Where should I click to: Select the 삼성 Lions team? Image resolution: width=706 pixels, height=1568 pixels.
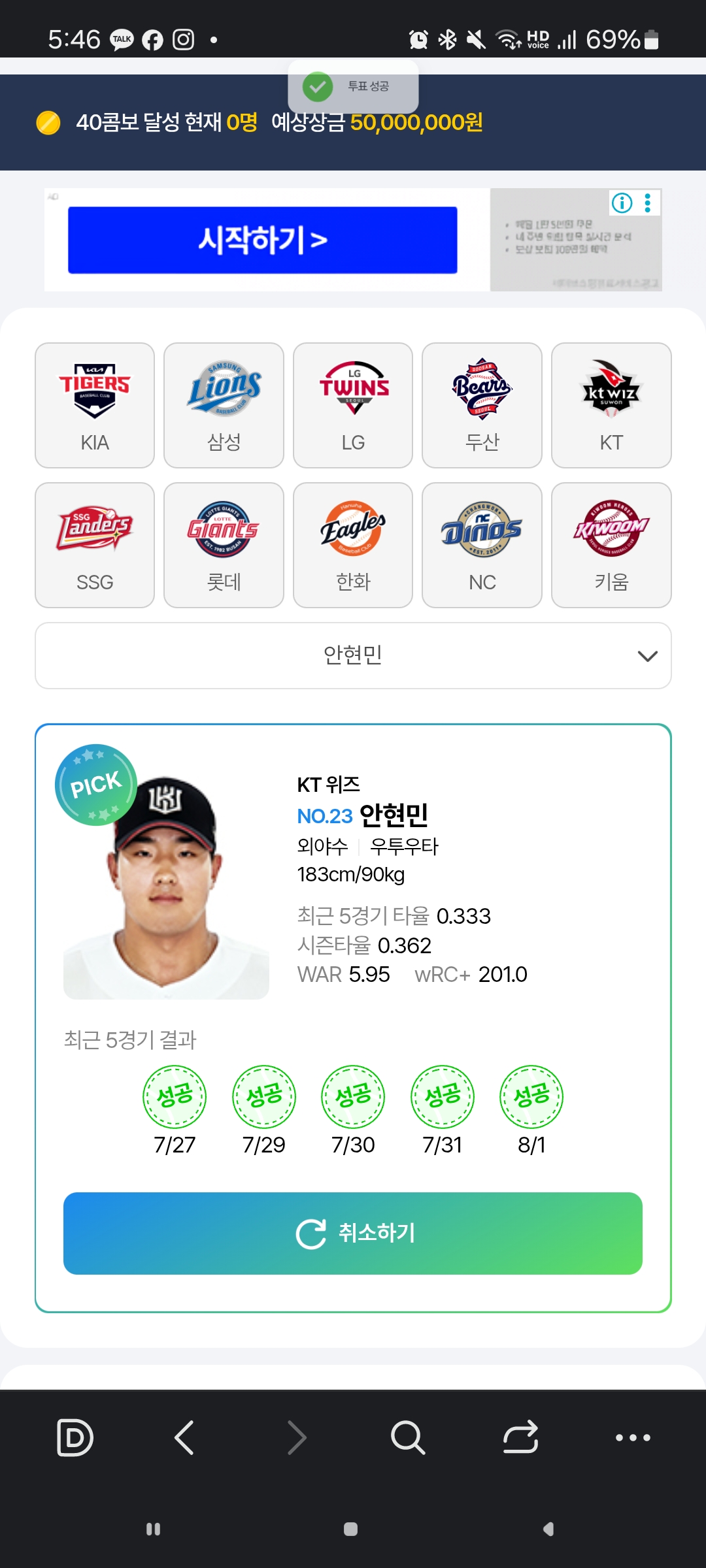[224, 405]
